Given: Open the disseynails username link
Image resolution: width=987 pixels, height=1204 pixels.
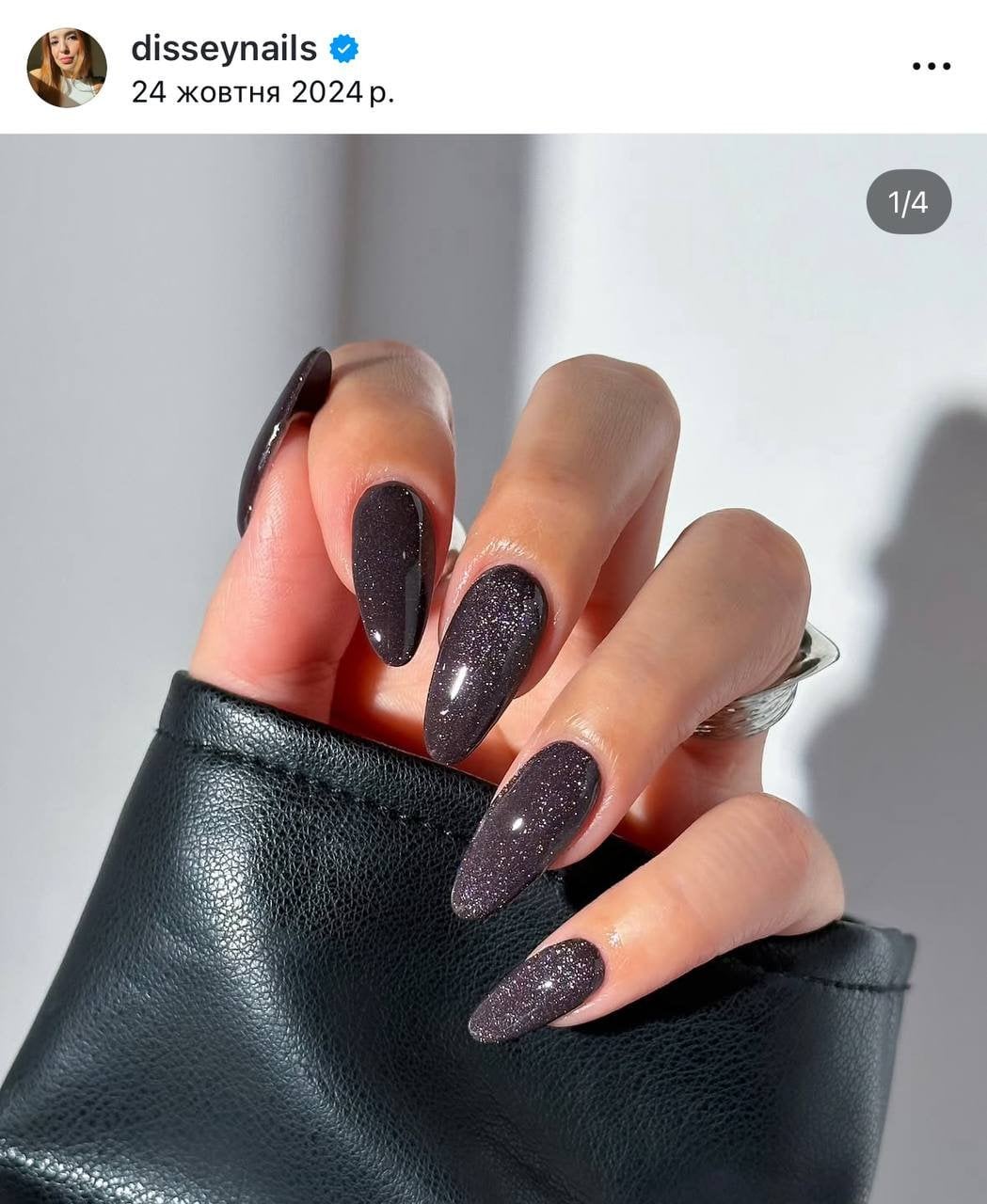Looking at the screenshot, I should pyautogui.click(x=224, y=48).
